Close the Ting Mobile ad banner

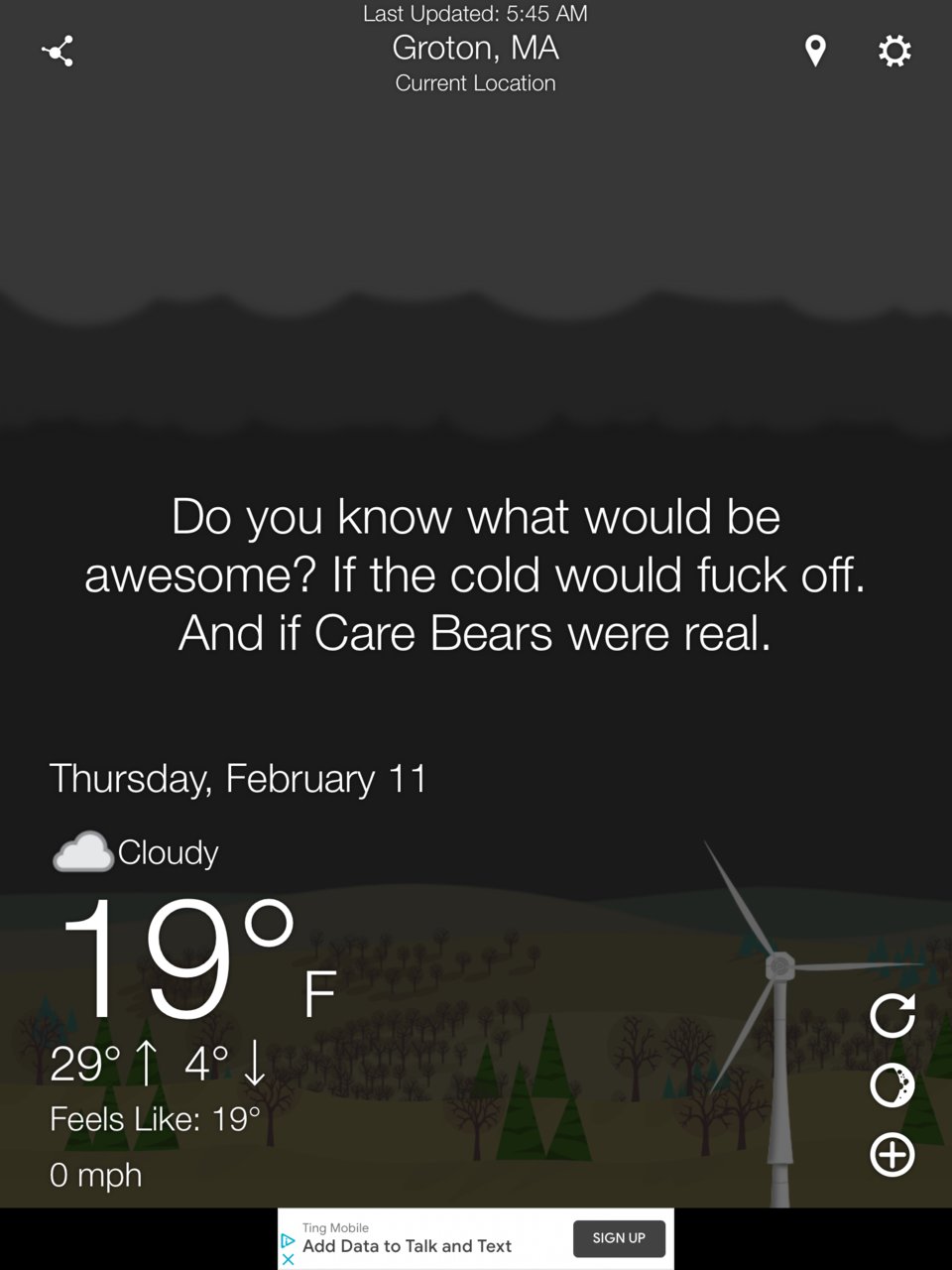coord(288,1259)
